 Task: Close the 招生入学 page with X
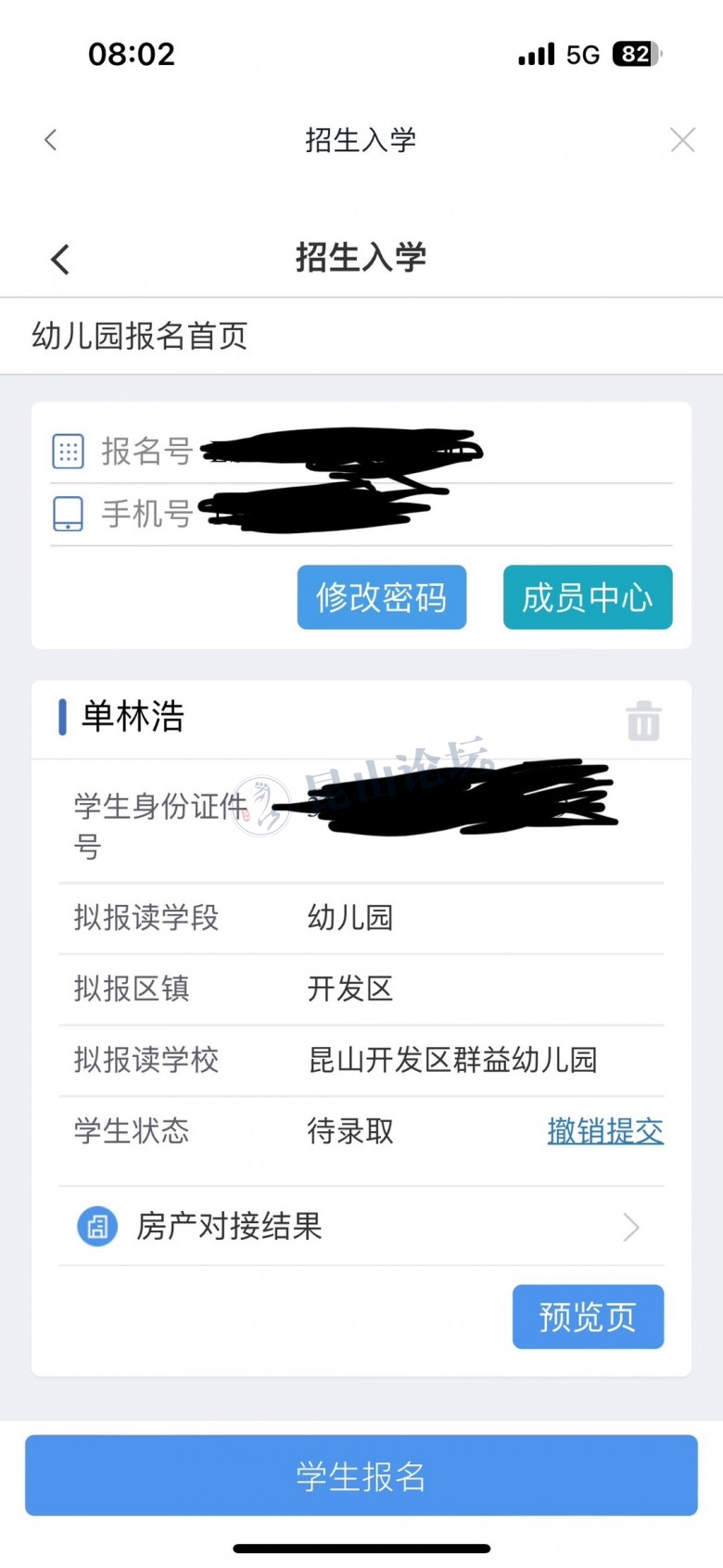click(x=682, y=140)
